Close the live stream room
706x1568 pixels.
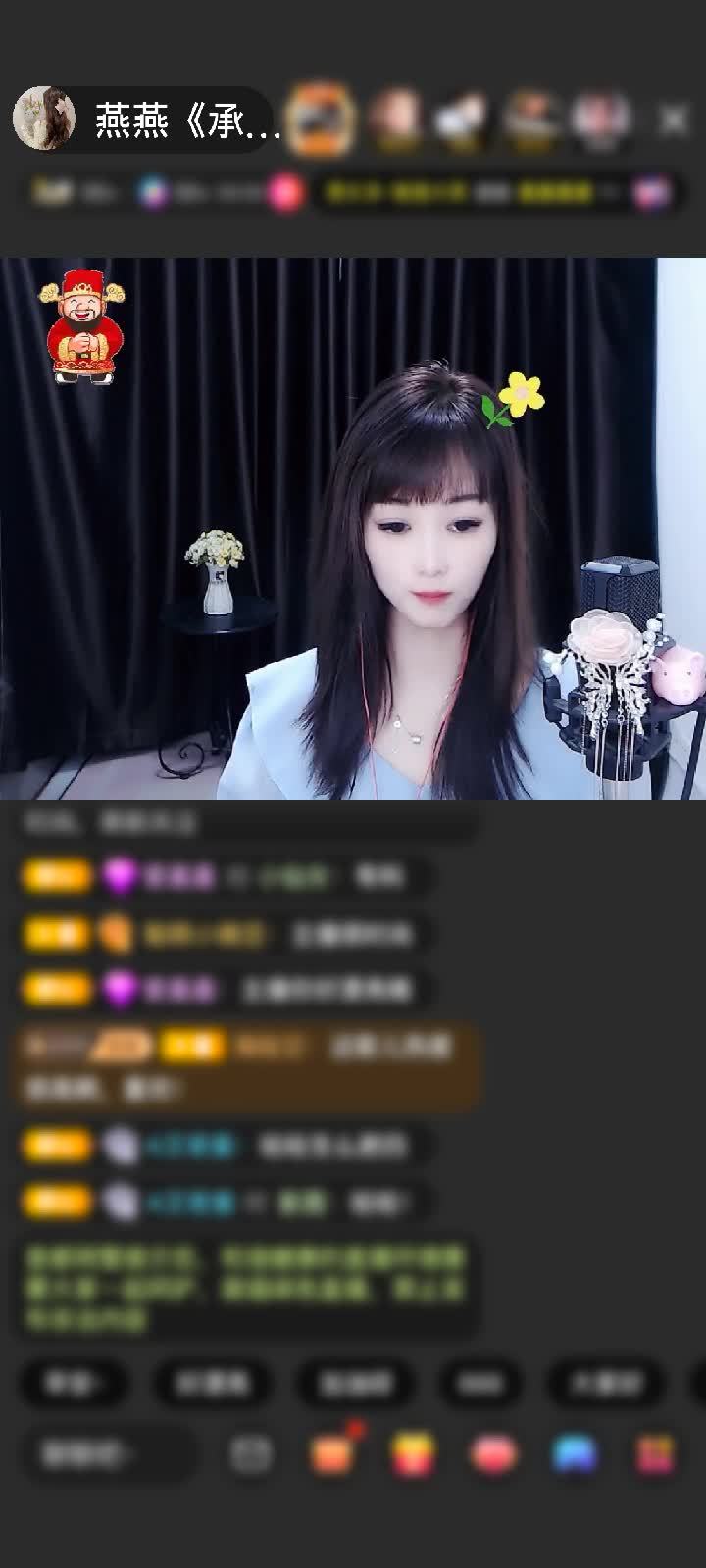(x=674, y=121)
